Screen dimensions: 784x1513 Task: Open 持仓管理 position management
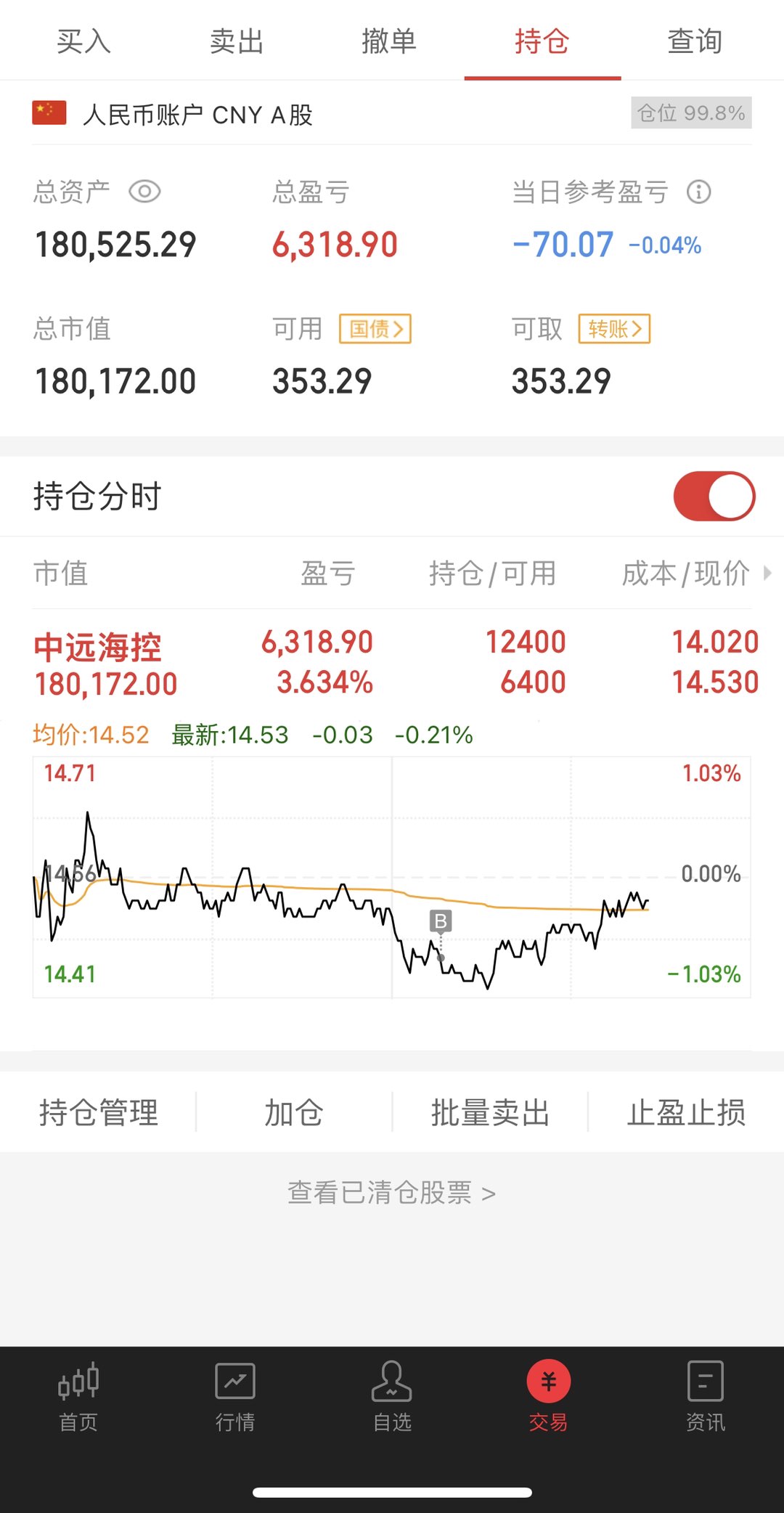point(99,1112)
